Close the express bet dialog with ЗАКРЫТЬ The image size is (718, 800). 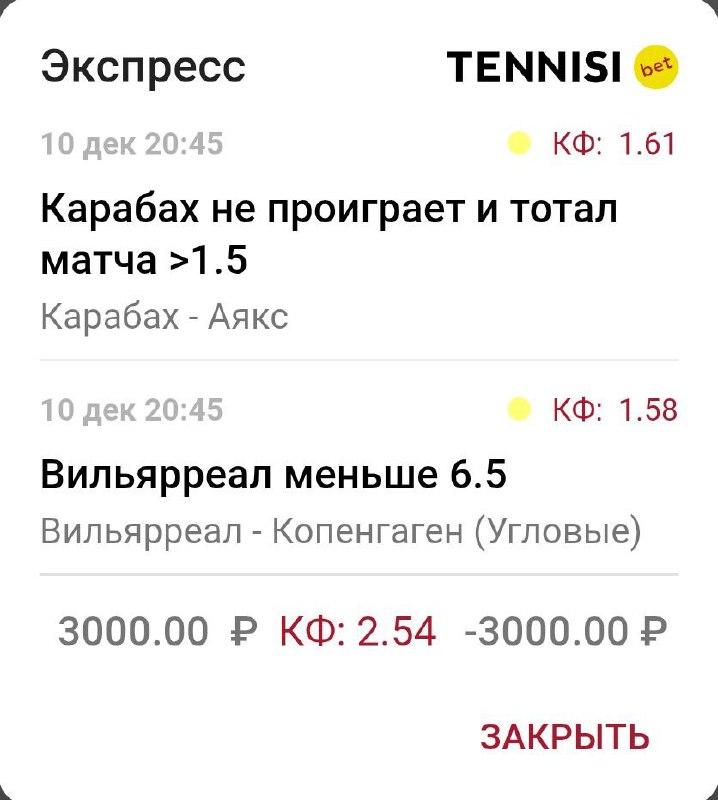565,737
